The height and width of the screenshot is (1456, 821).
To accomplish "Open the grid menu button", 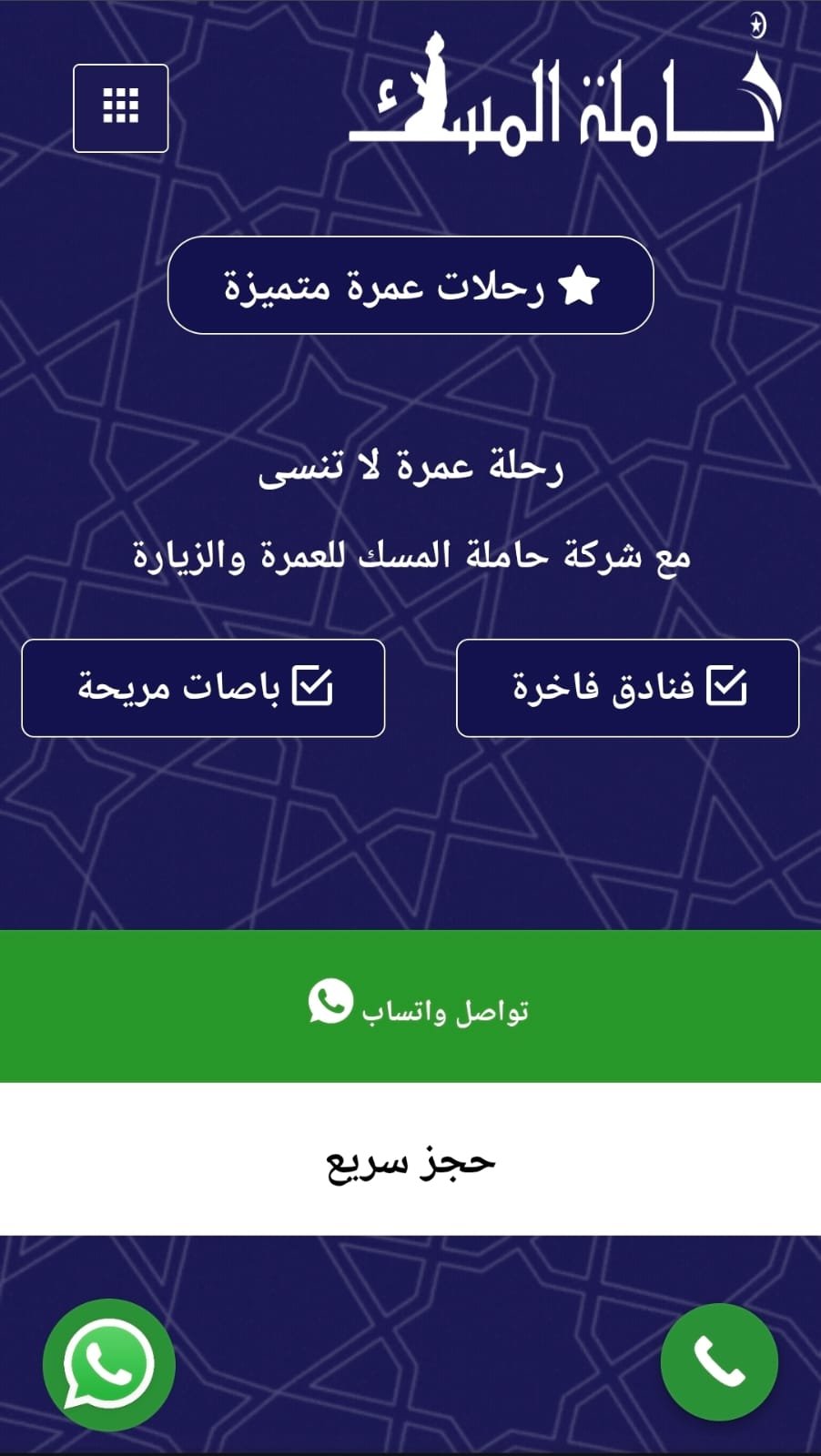I will (x=121, y=107).
